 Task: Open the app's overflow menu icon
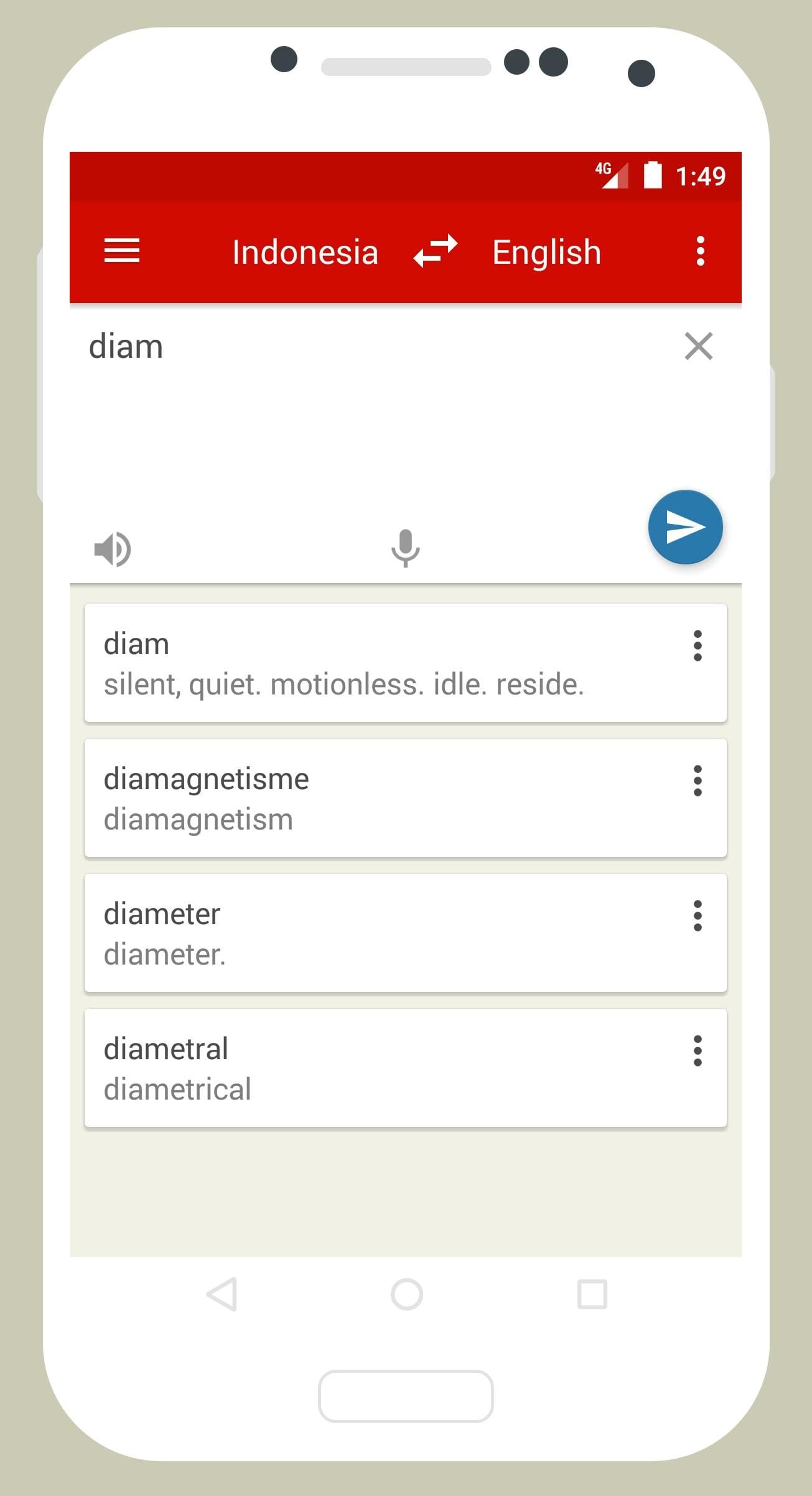click(700, 251)
